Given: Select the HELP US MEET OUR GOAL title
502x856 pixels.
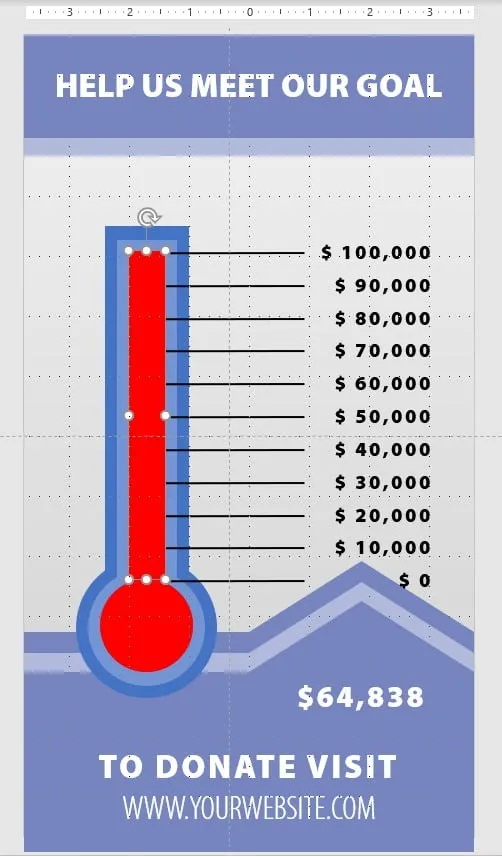Looking at the screenshot, I should (249, 86).
